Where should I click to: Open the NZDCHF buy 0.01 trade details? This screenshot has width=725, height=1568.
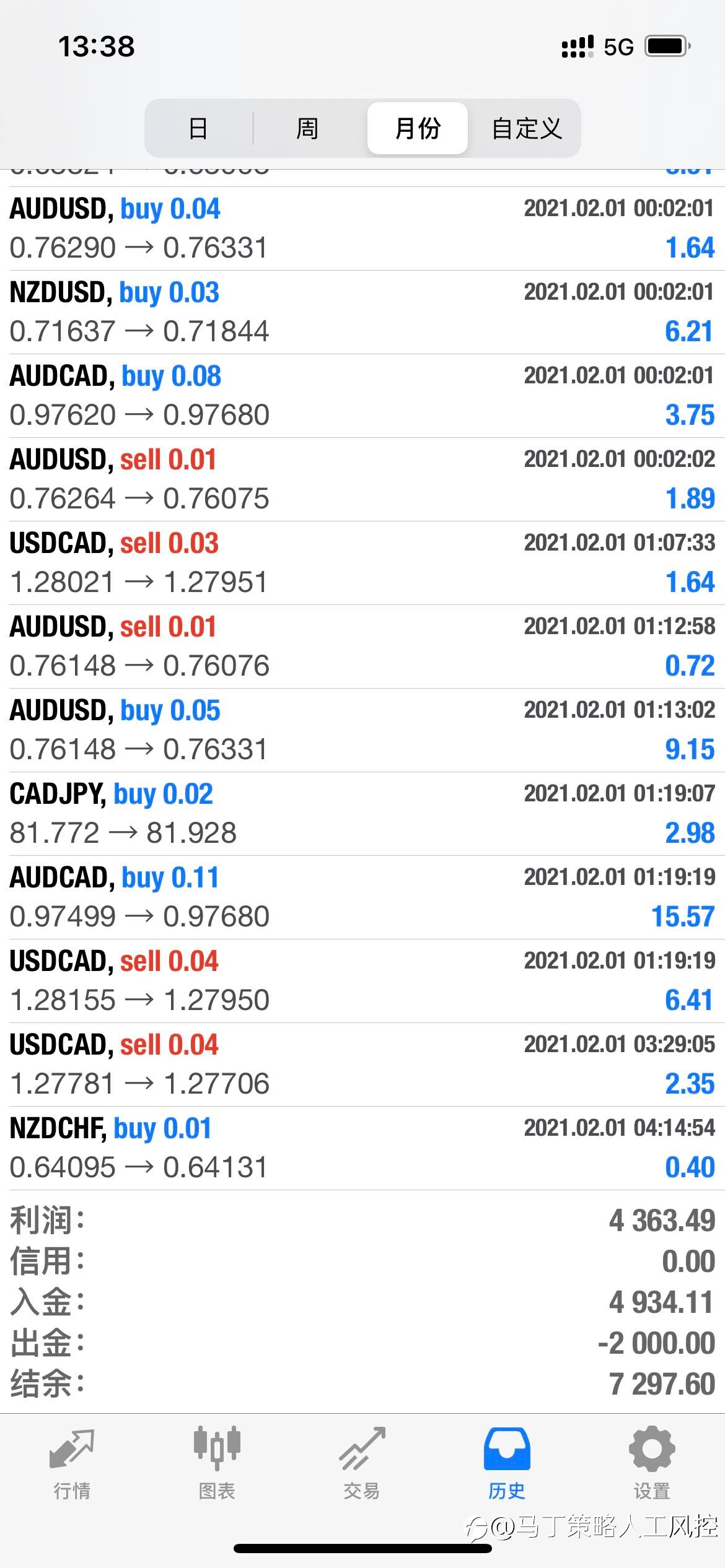pos(362,1148)
